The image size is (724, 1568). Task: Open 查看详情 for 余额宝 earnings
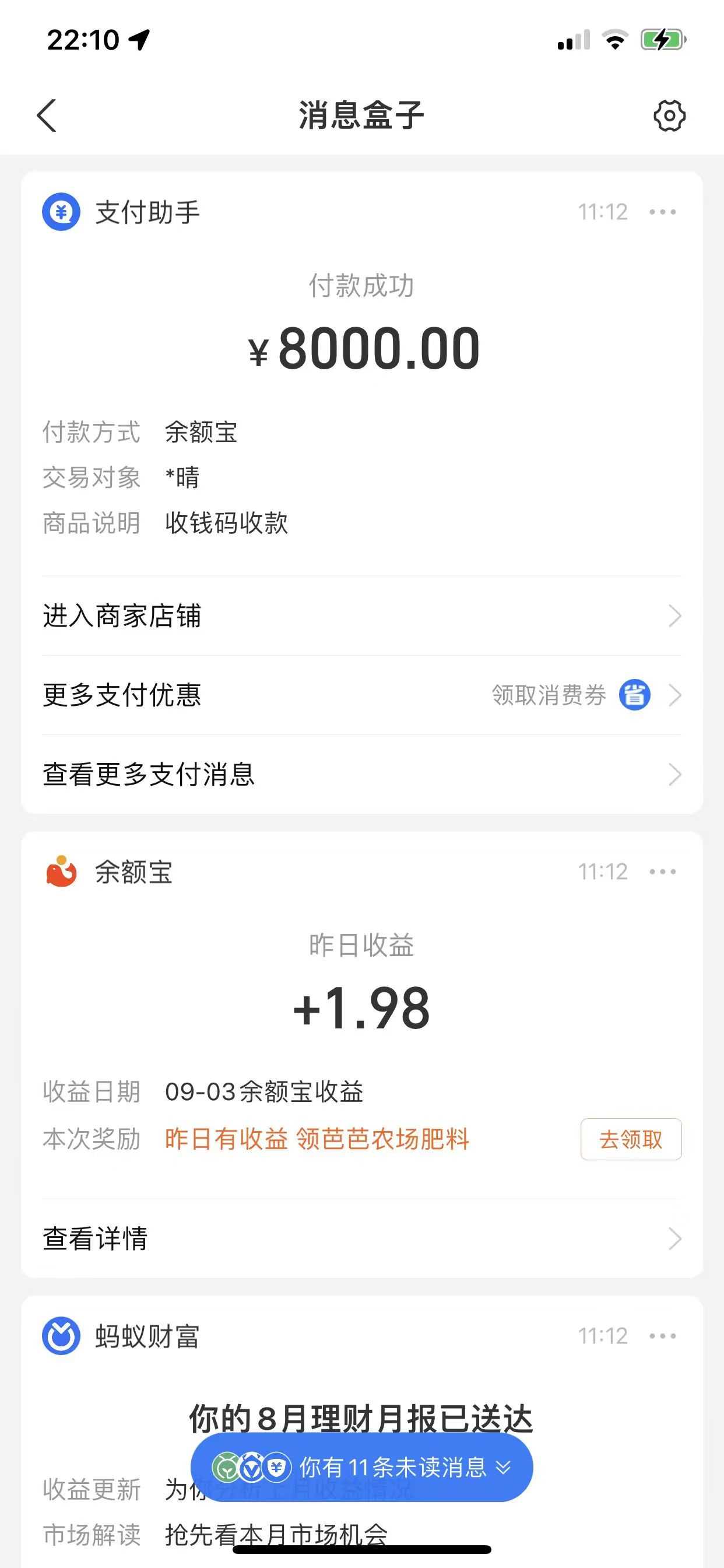[361, 1238]
